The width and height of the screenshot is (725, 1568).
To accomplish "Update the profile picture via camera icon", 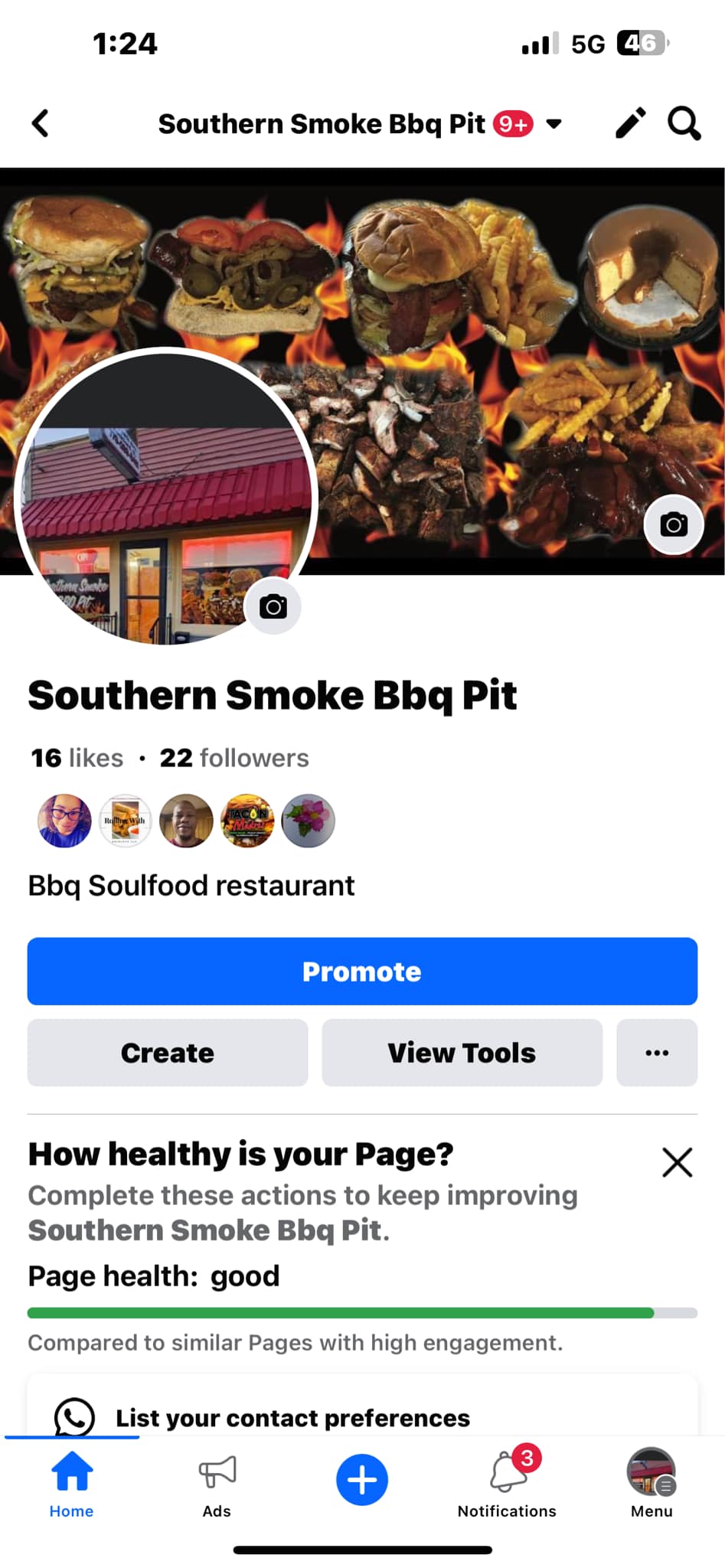I will coord(273,606).
